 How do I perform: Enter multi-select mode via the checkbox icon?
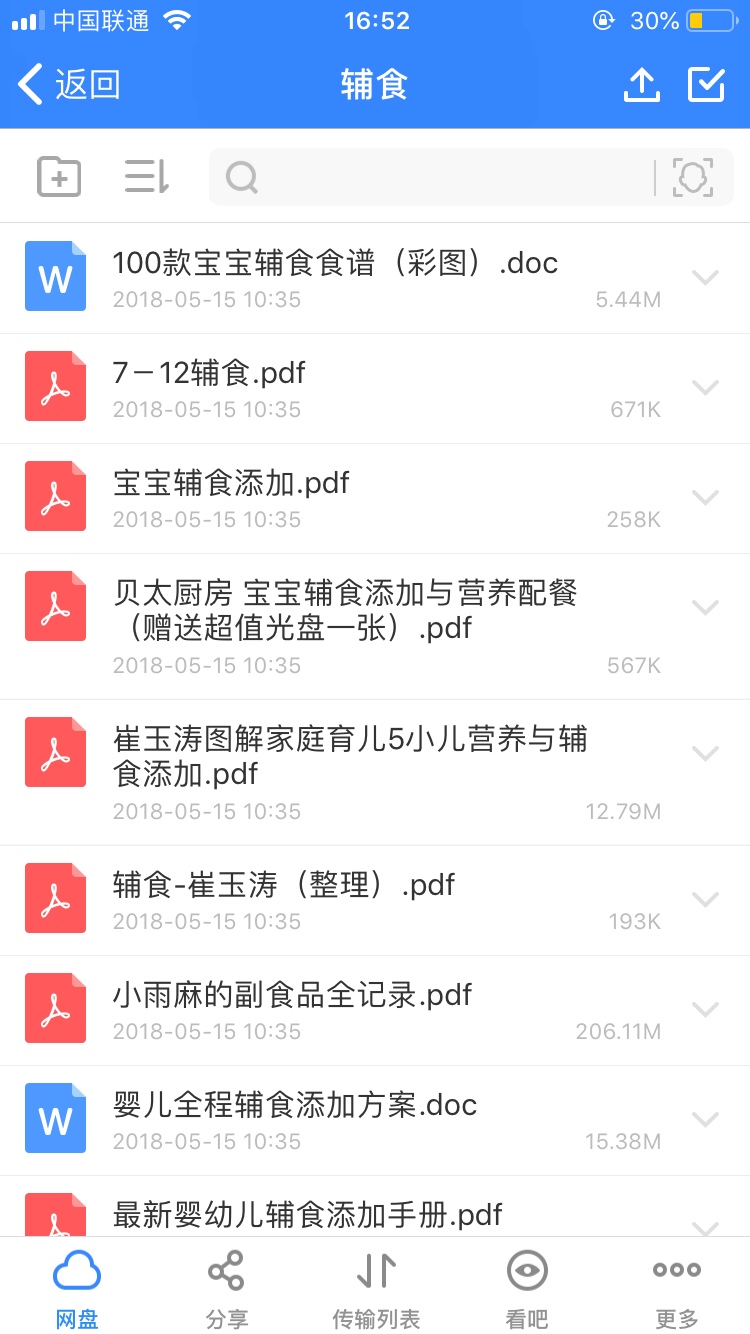point(707,85)
